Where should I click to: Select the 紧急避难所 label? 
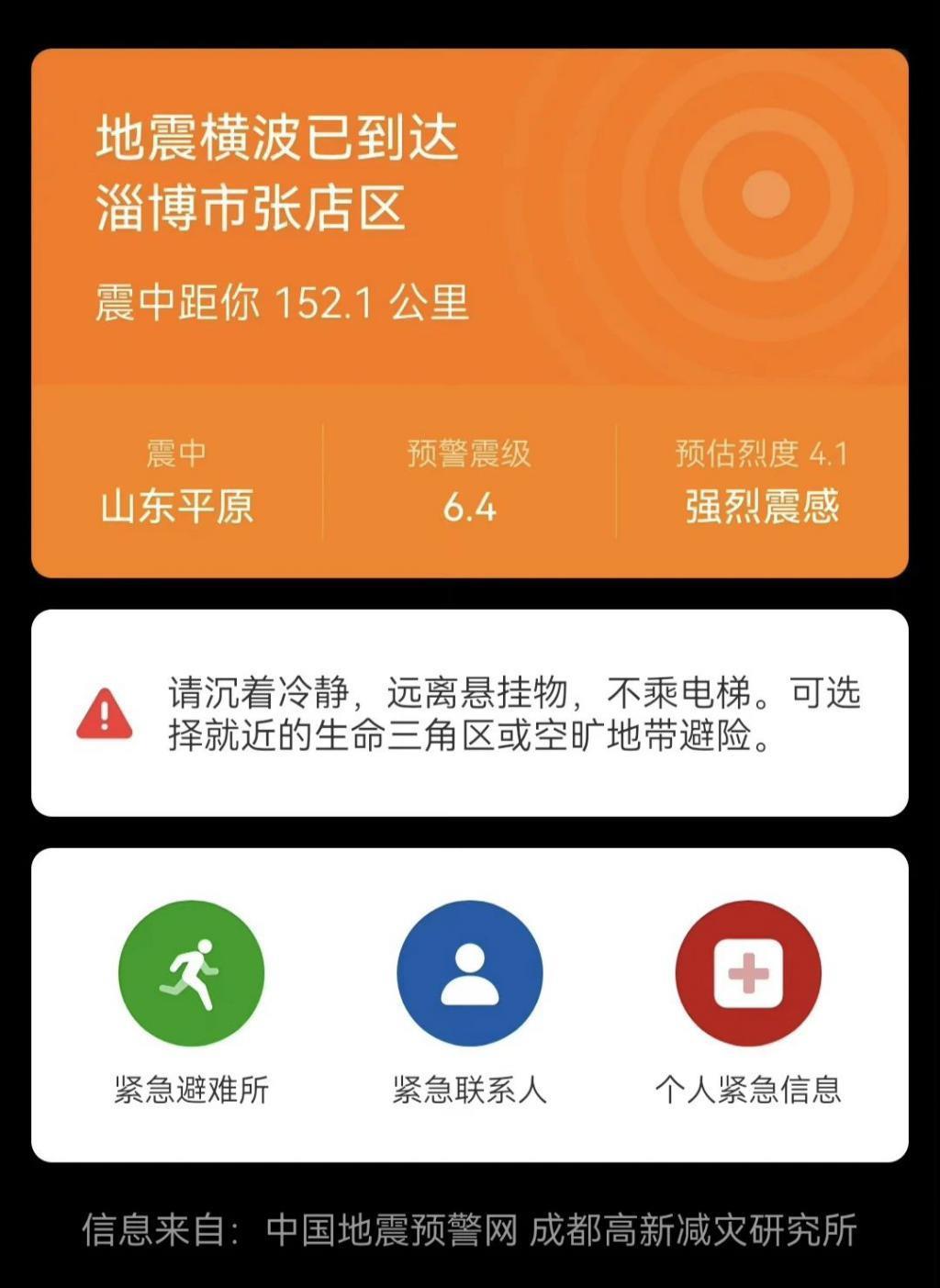point(189,1092)
